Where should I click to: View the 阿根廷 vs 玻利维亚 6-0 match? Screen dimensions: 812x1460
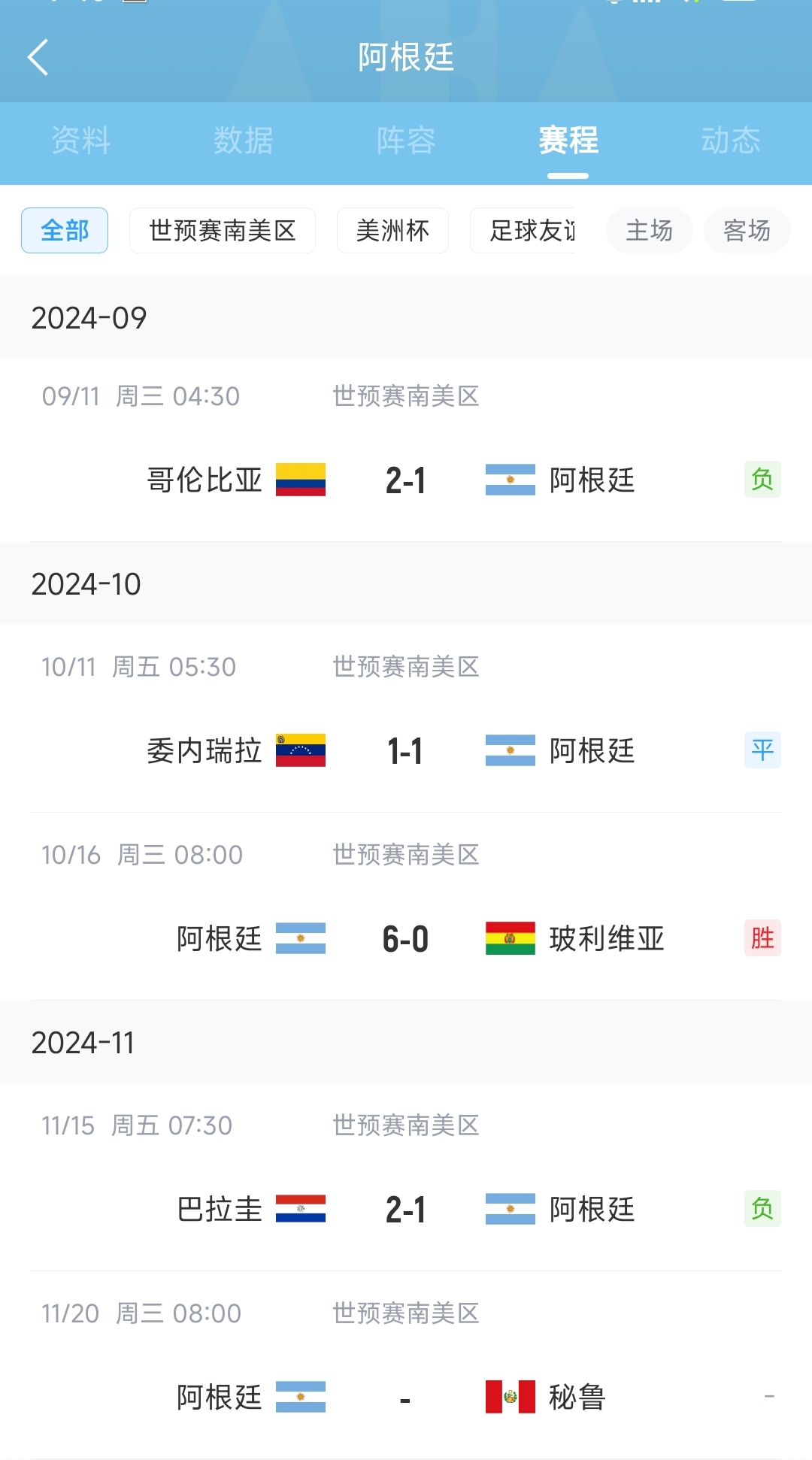406,938
